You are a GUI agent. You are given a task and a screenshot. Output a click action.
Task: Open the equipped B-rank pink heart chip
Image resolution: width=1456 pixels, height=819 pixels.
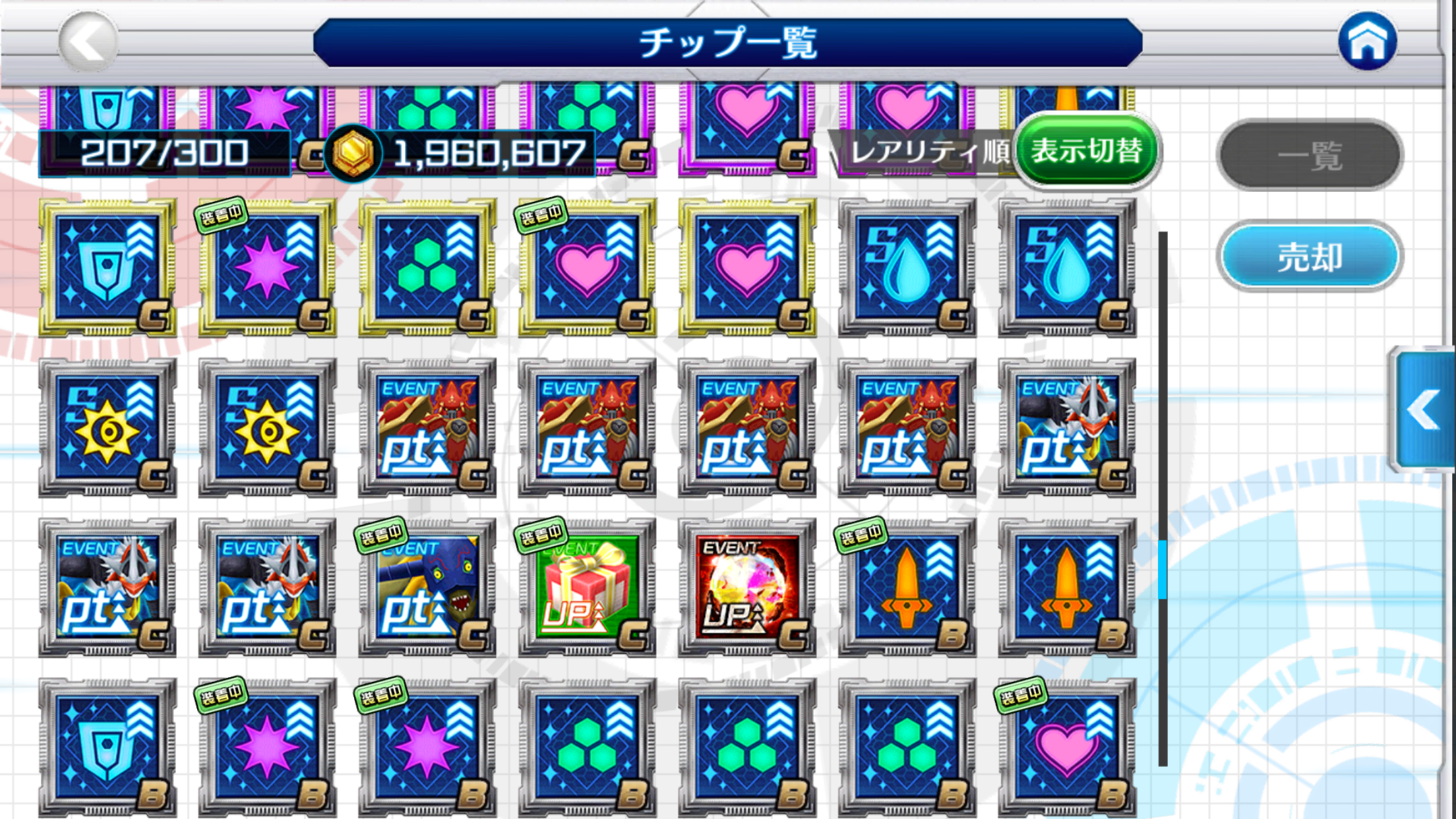[1066, 748]
